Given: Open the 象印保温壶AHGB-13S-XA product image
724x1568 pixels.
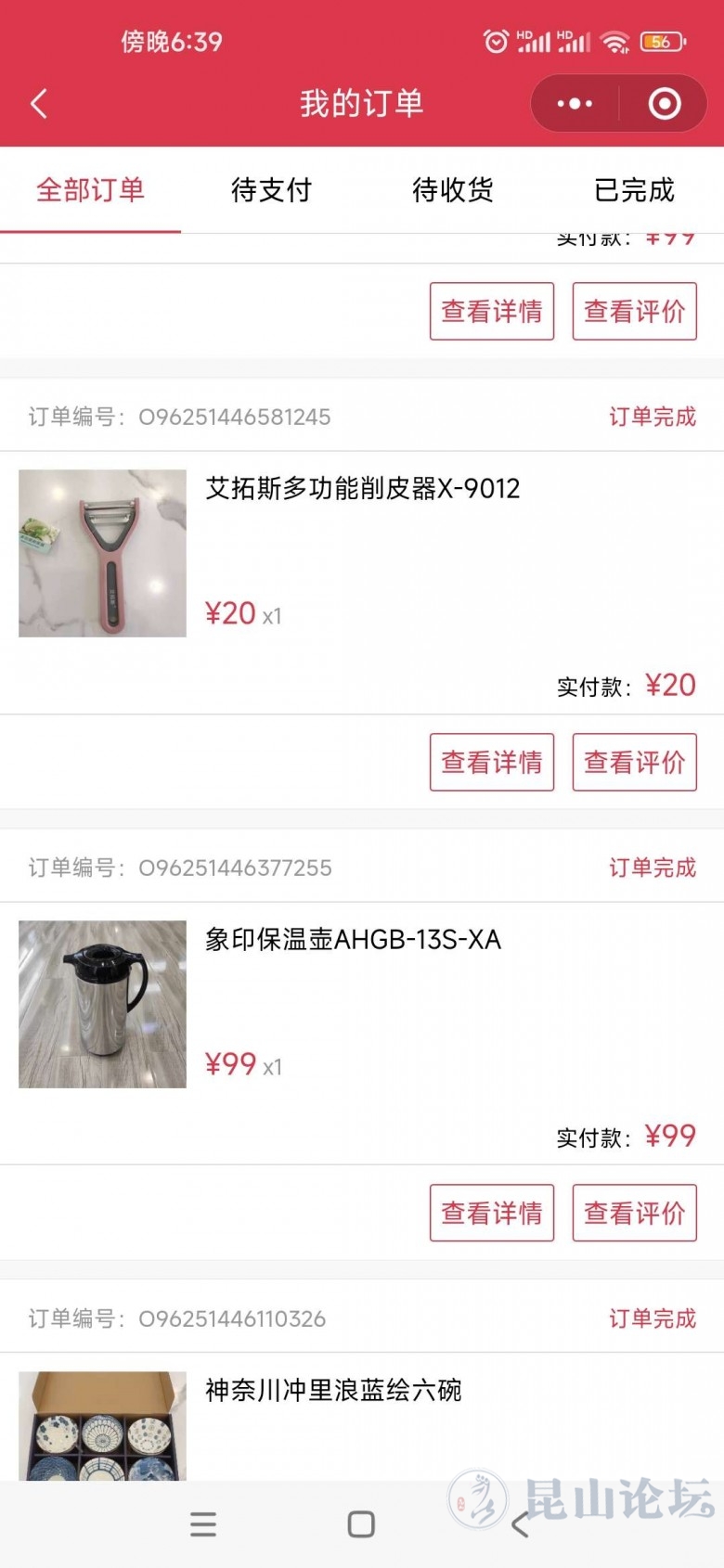Looking at the screenshot, I should point(102,1004).
